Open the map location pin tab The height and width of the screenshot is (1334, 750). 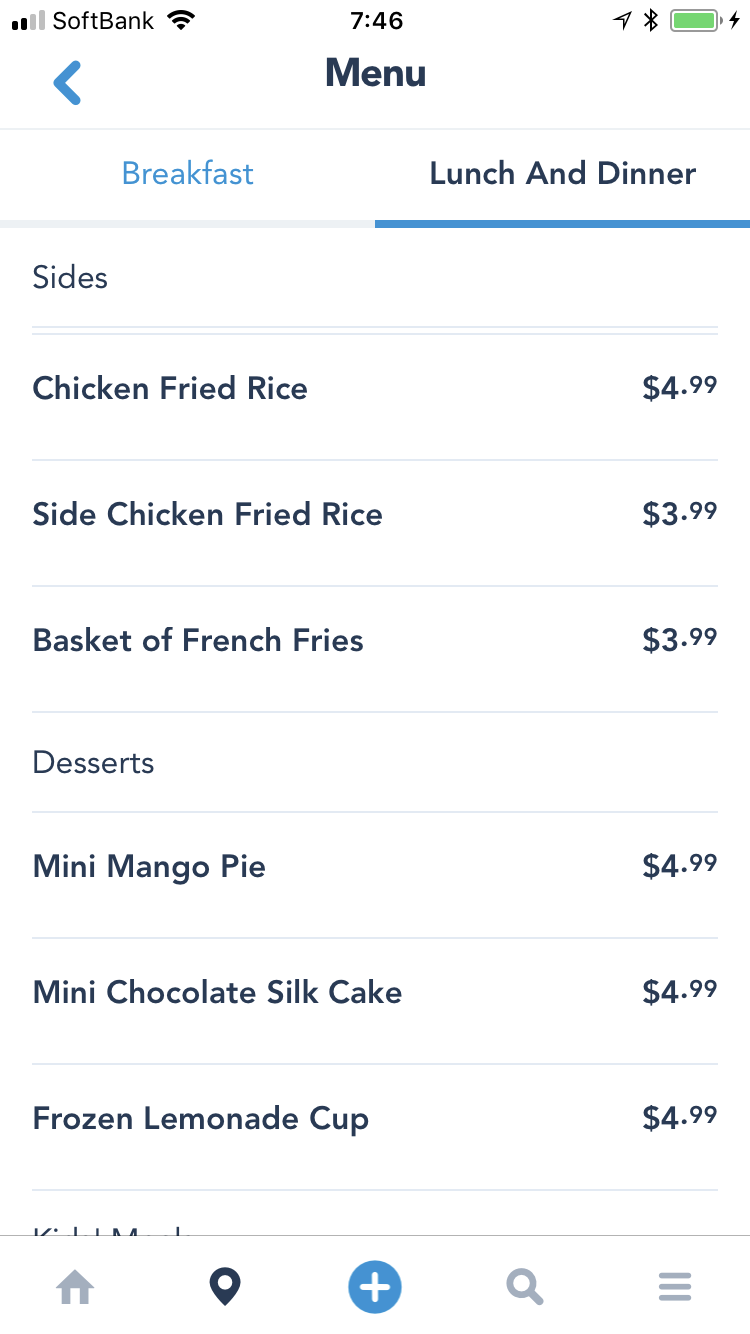click(225, 1287)
